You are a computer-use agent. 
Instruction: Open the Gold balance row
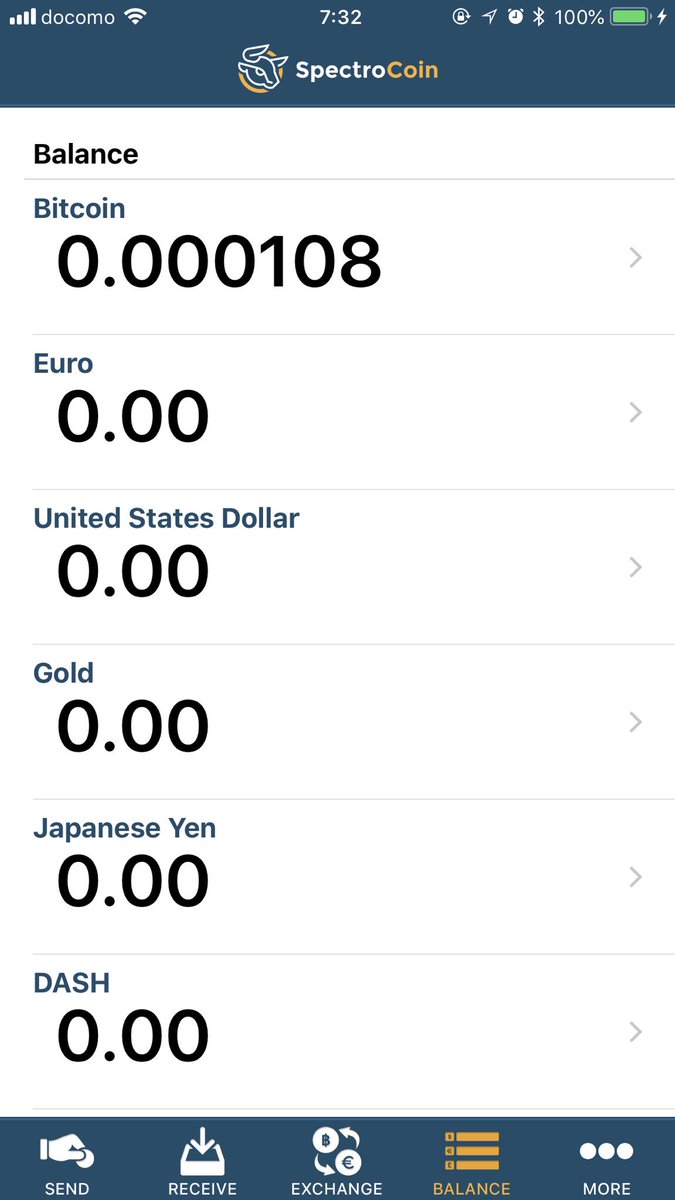(x=337, y=722)
